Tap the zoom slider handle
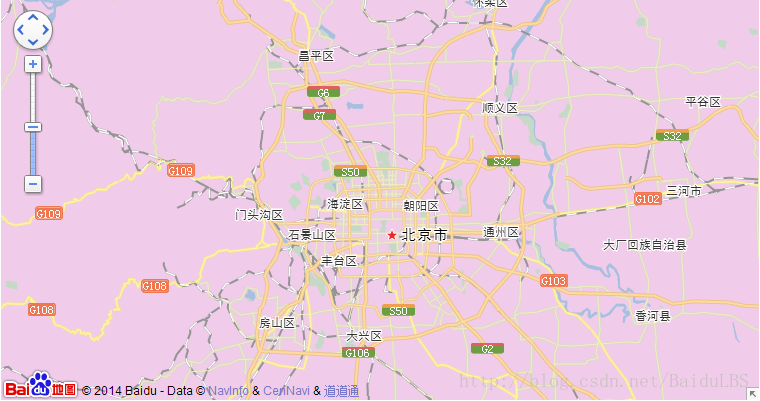This screenshot has width=760, height=401. [x=32, y=127]
